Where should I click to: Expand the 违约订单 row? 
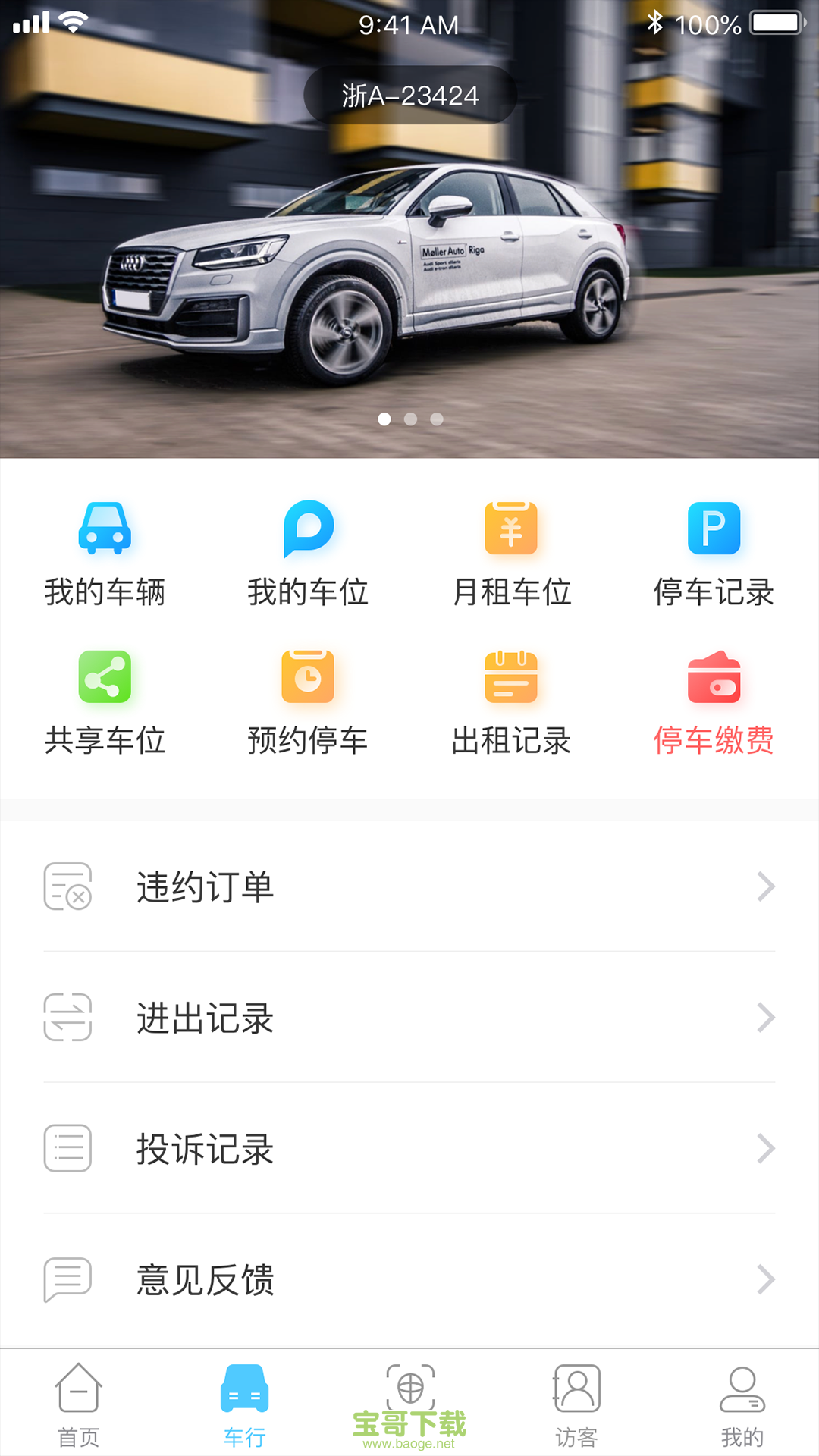pos(409,887)
